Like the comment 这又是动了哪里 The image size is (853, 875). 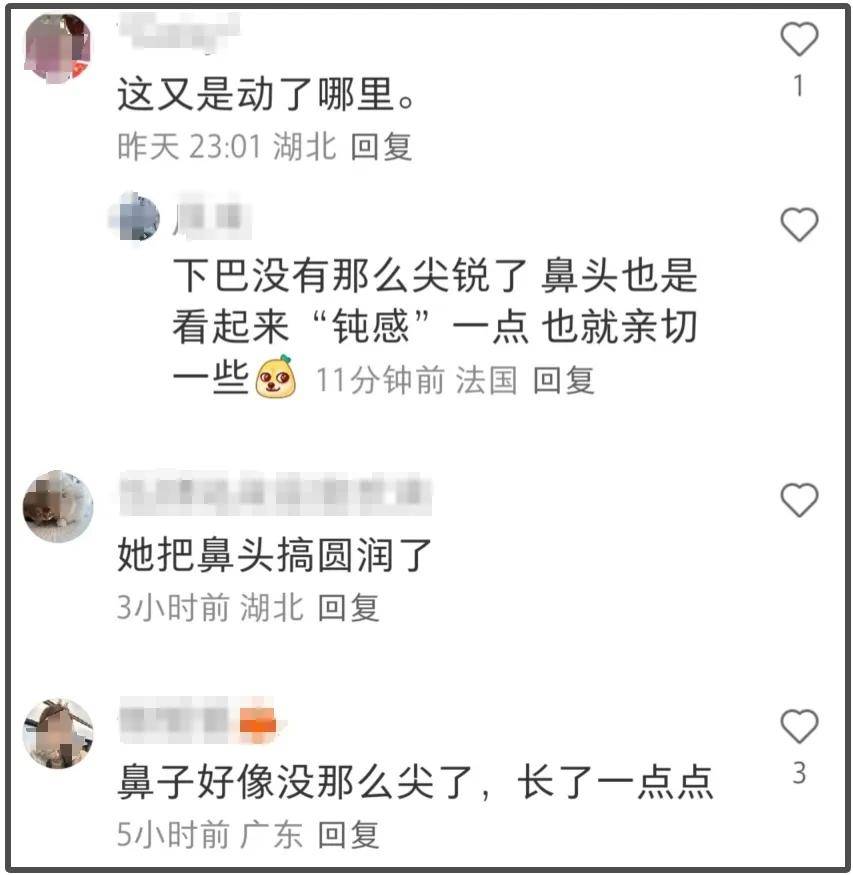(798, 40)
